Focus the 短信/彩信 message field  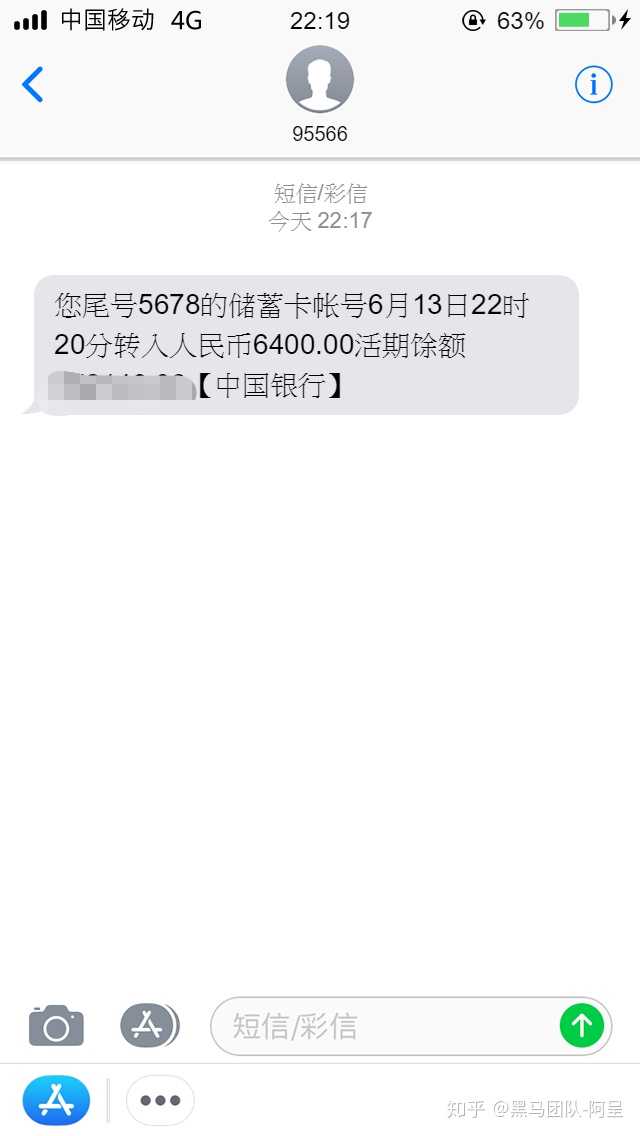click(385, 1026)
